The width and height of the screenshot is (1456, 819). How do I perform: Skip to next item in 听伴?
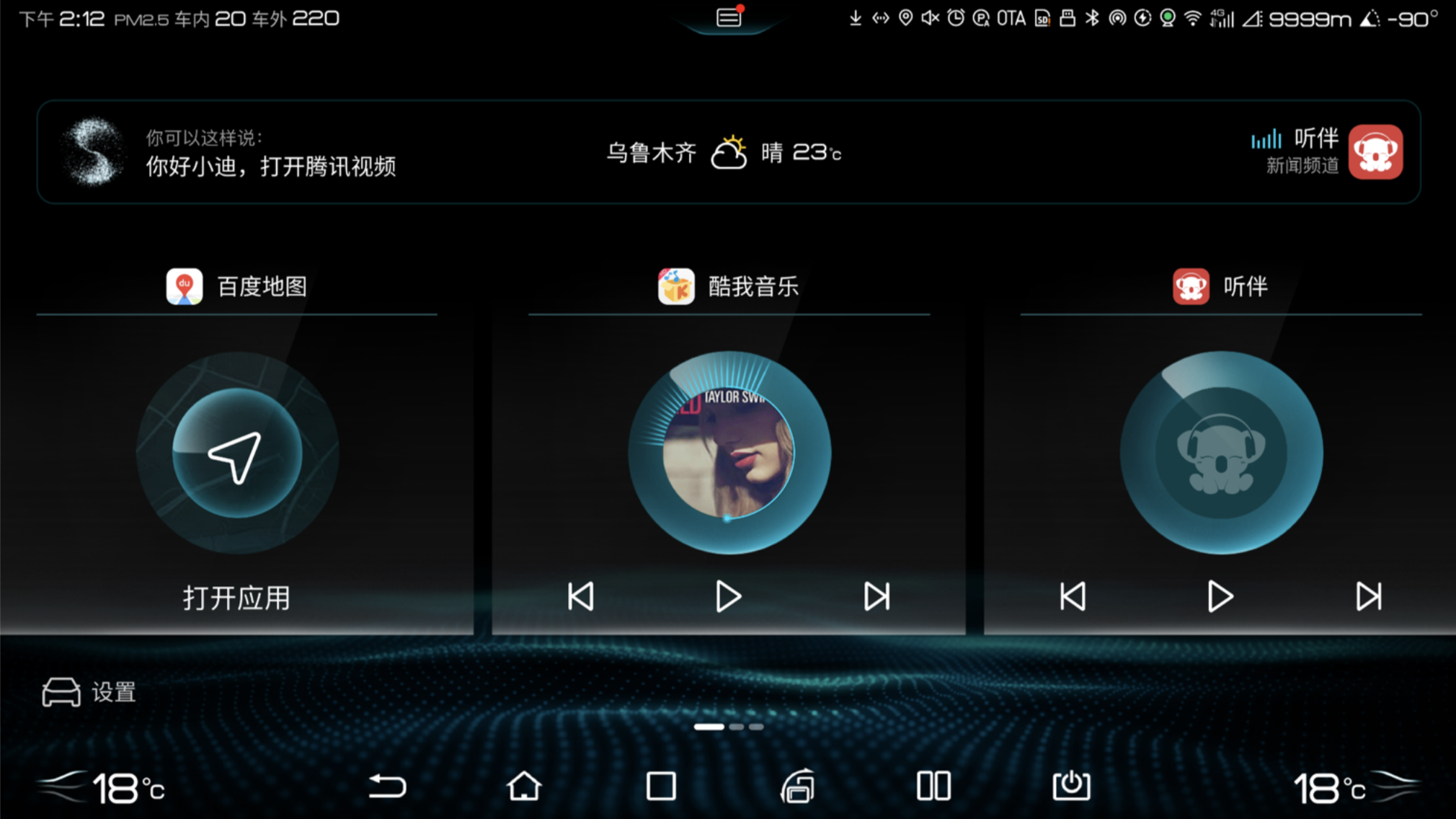pyautogui.click(x=1368, y=597)
